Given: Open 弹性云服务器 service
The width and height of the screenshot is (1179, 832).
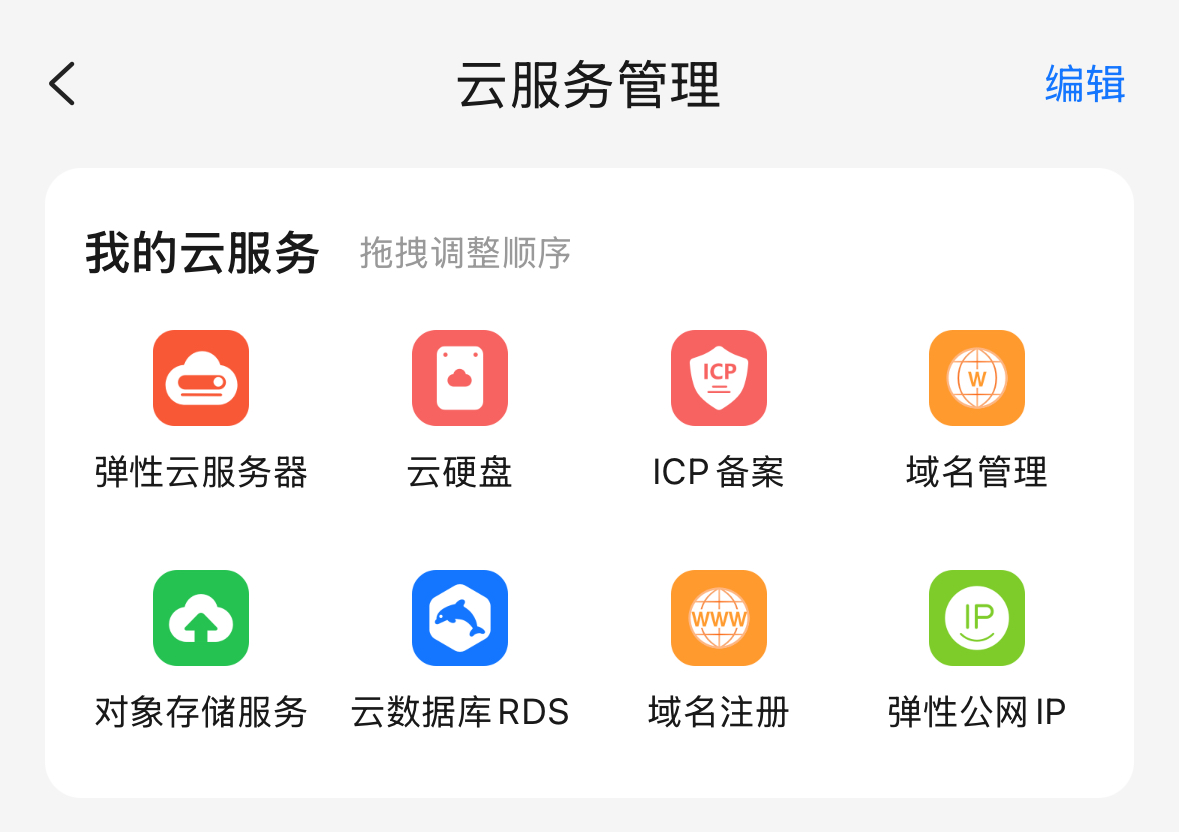Looking at the screenshot, I should (201, 378).
